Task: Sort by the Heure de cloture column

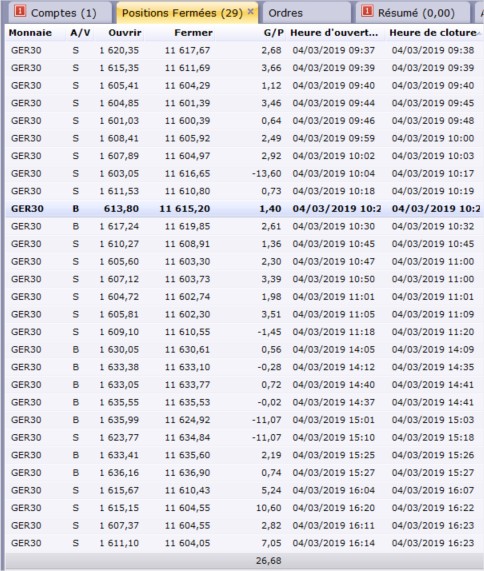Action: click(x=434, y=33)
